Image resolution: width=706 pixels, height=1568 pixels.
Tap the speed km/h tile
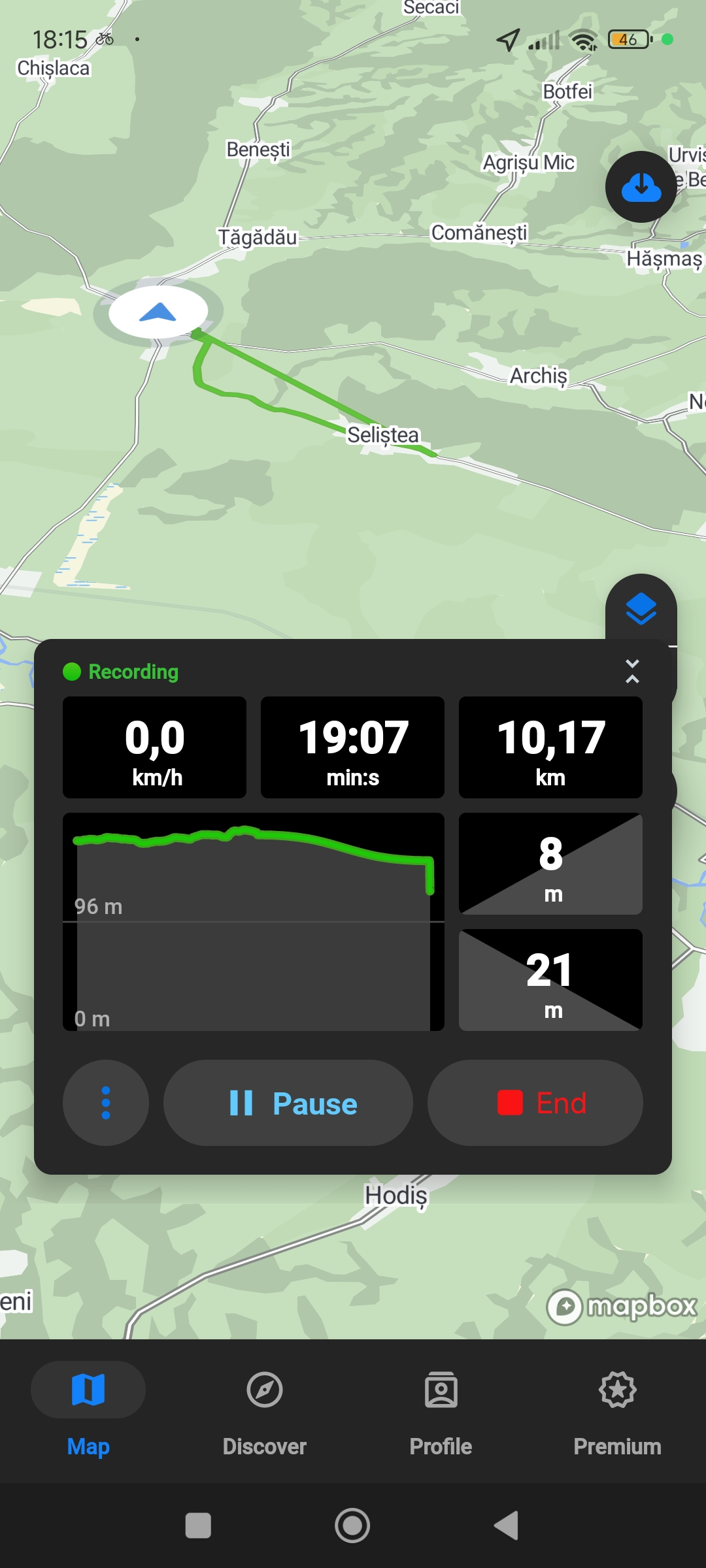[155, 747]
